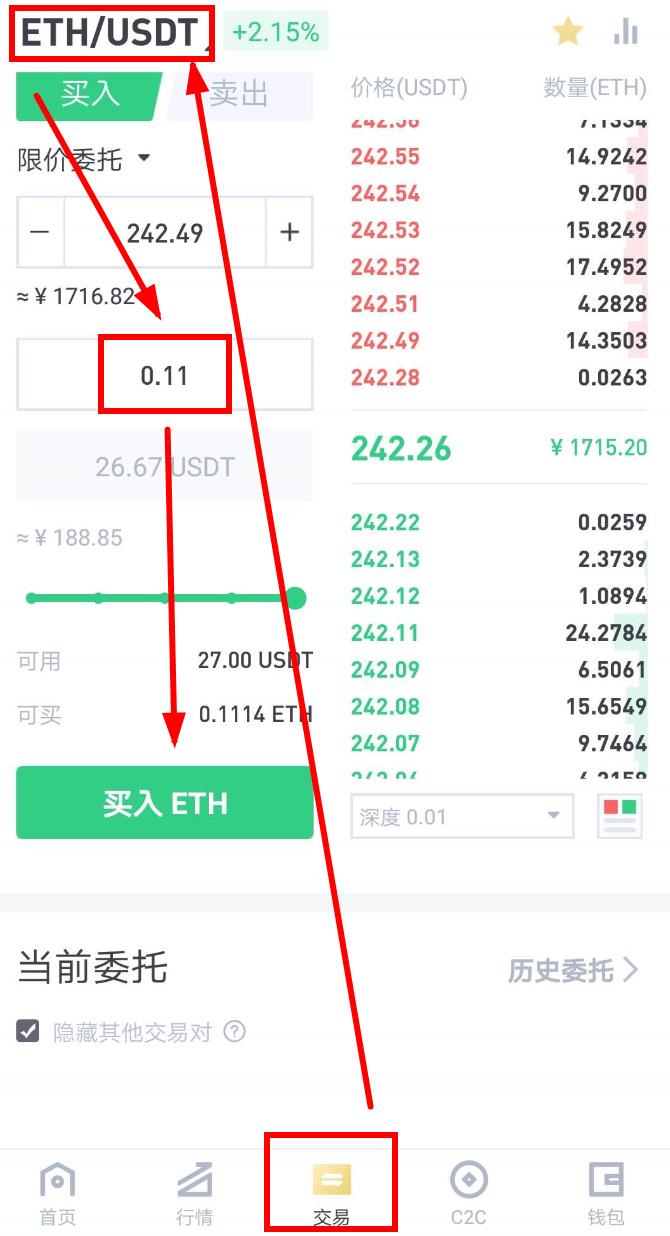Increase the price with the plus button

click(x=290, y=233)
